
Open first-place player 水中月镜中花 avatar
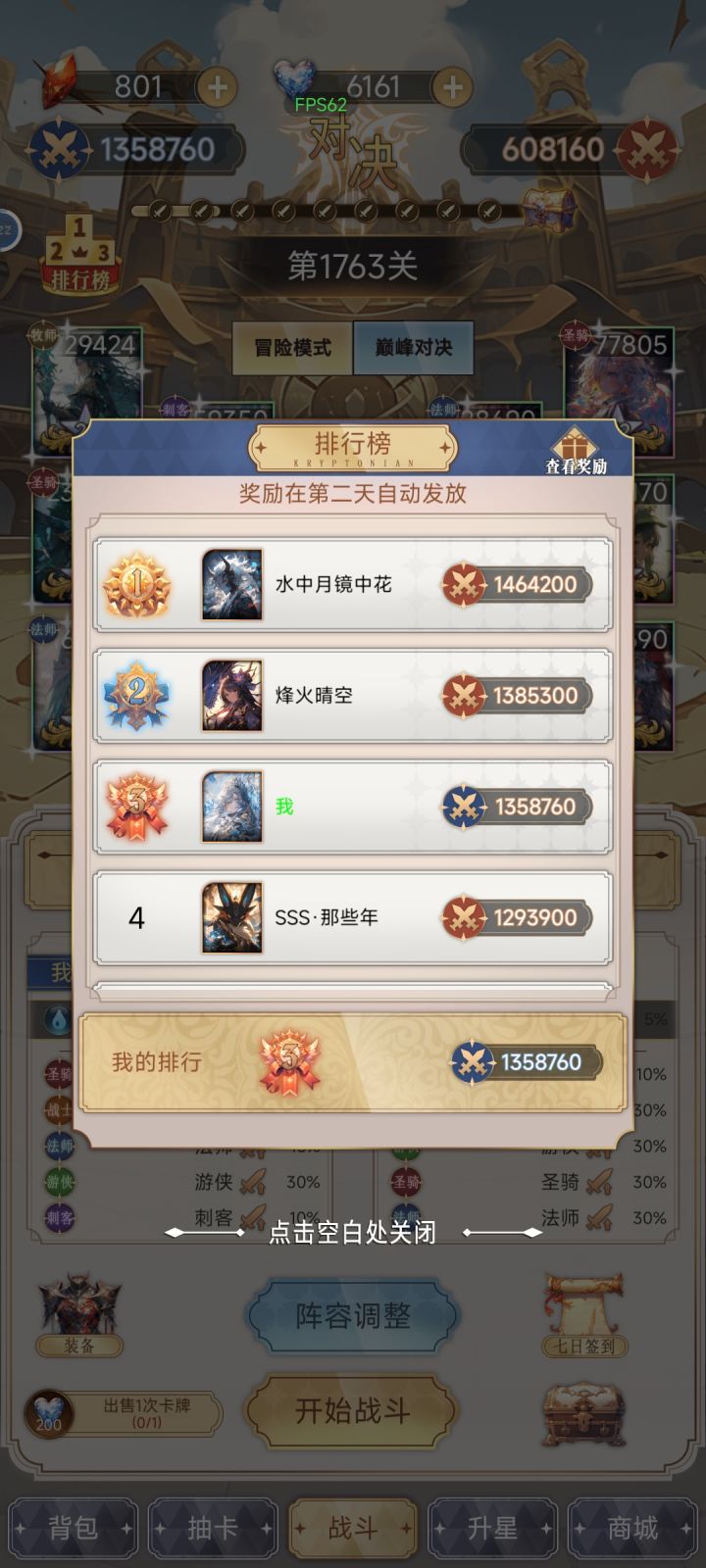pyautogui.click(x=229, y=585)
